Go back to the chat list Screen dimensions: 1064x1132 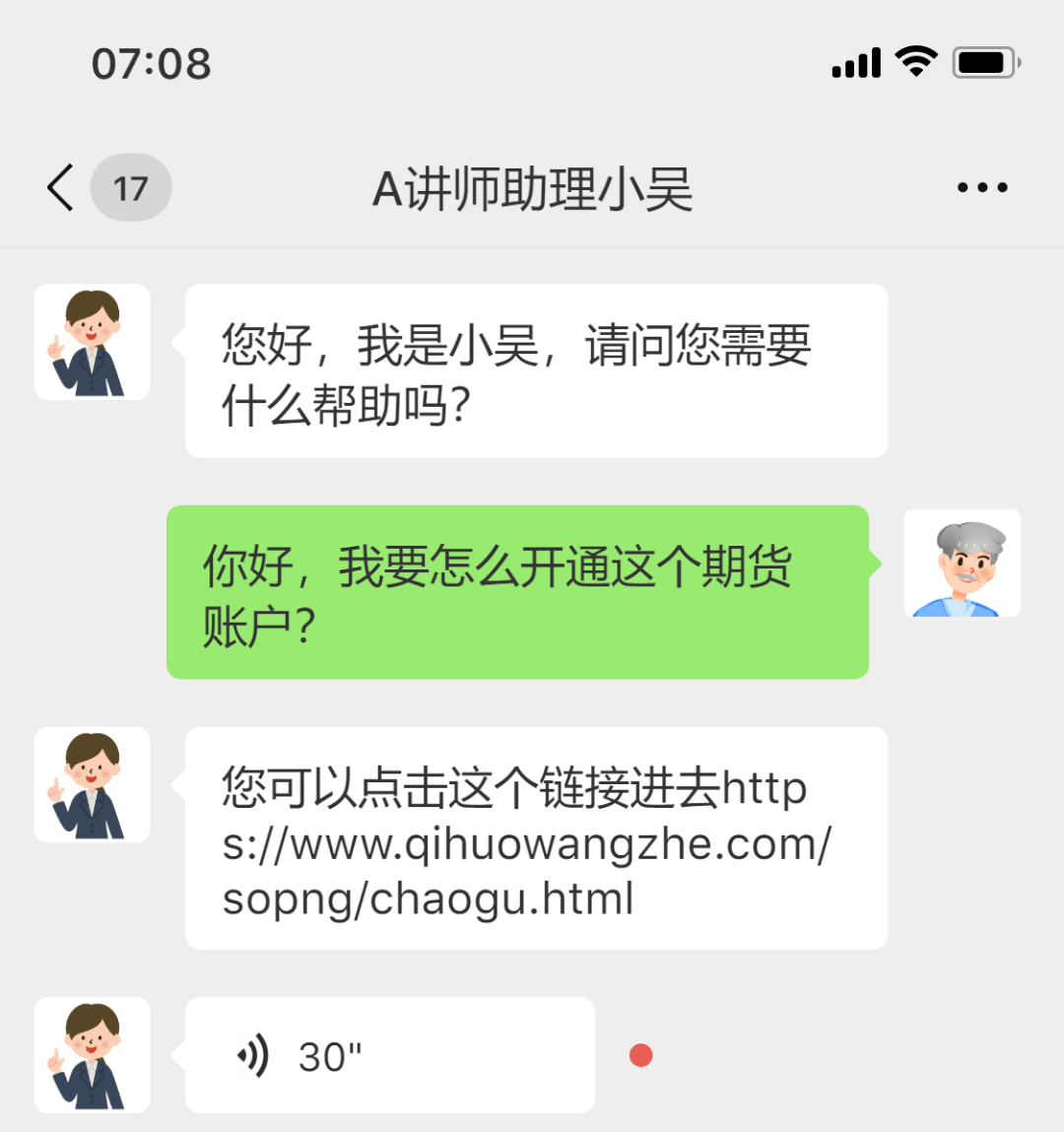(61, 187)
